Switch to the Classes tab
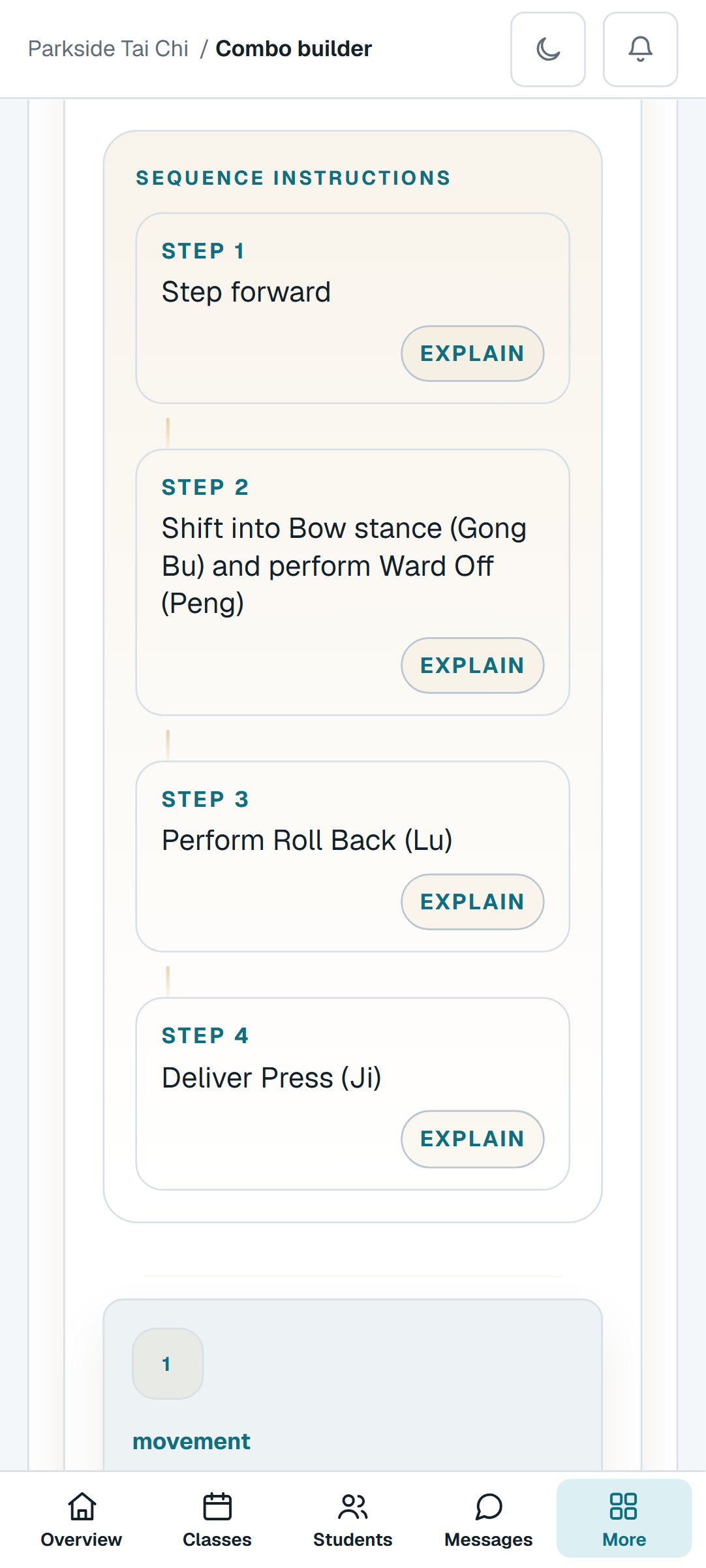 pyautogui.click(x=217, y=1519)
